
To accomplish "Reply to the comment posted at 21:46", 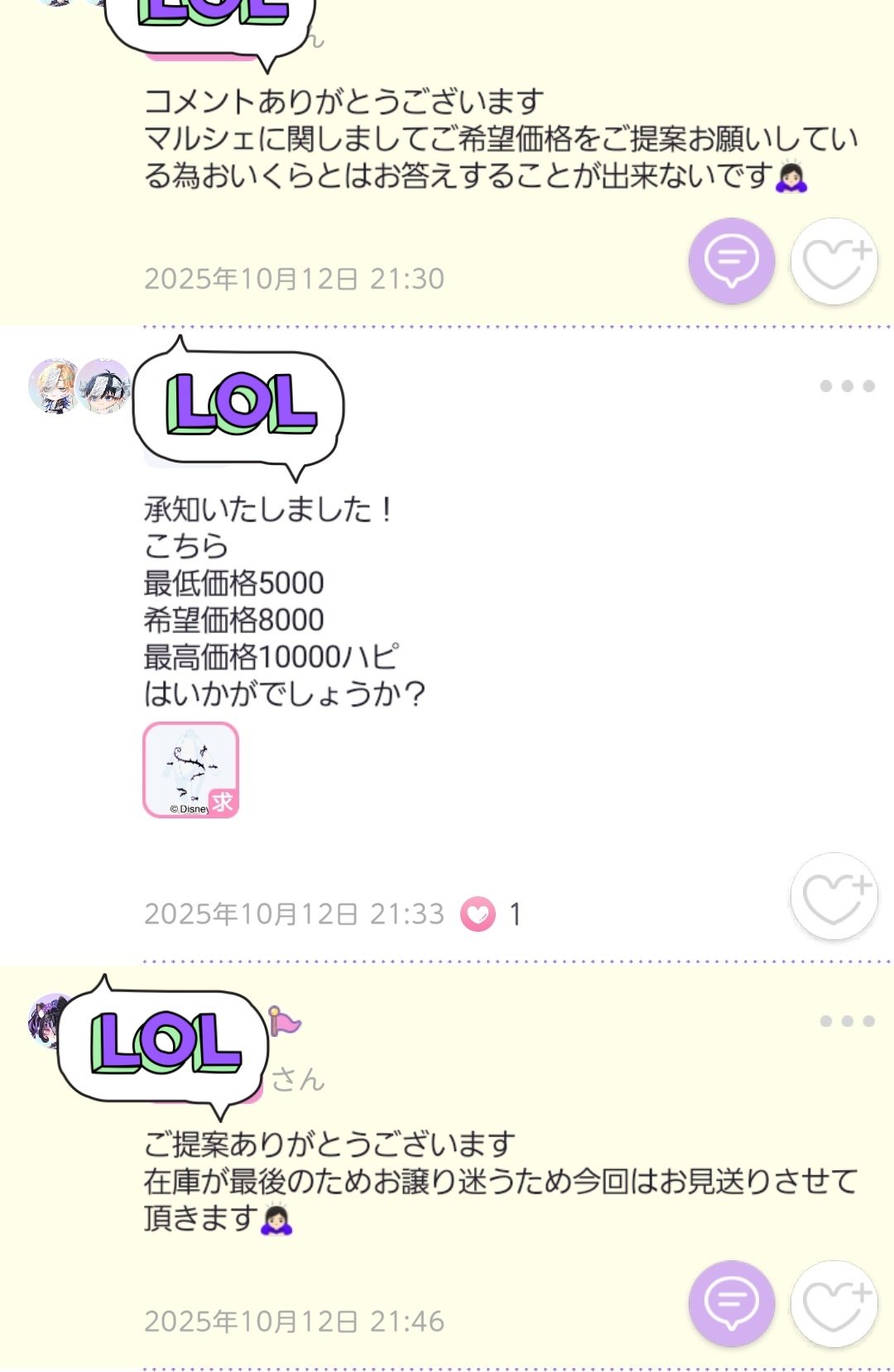I will (731, 1303).
